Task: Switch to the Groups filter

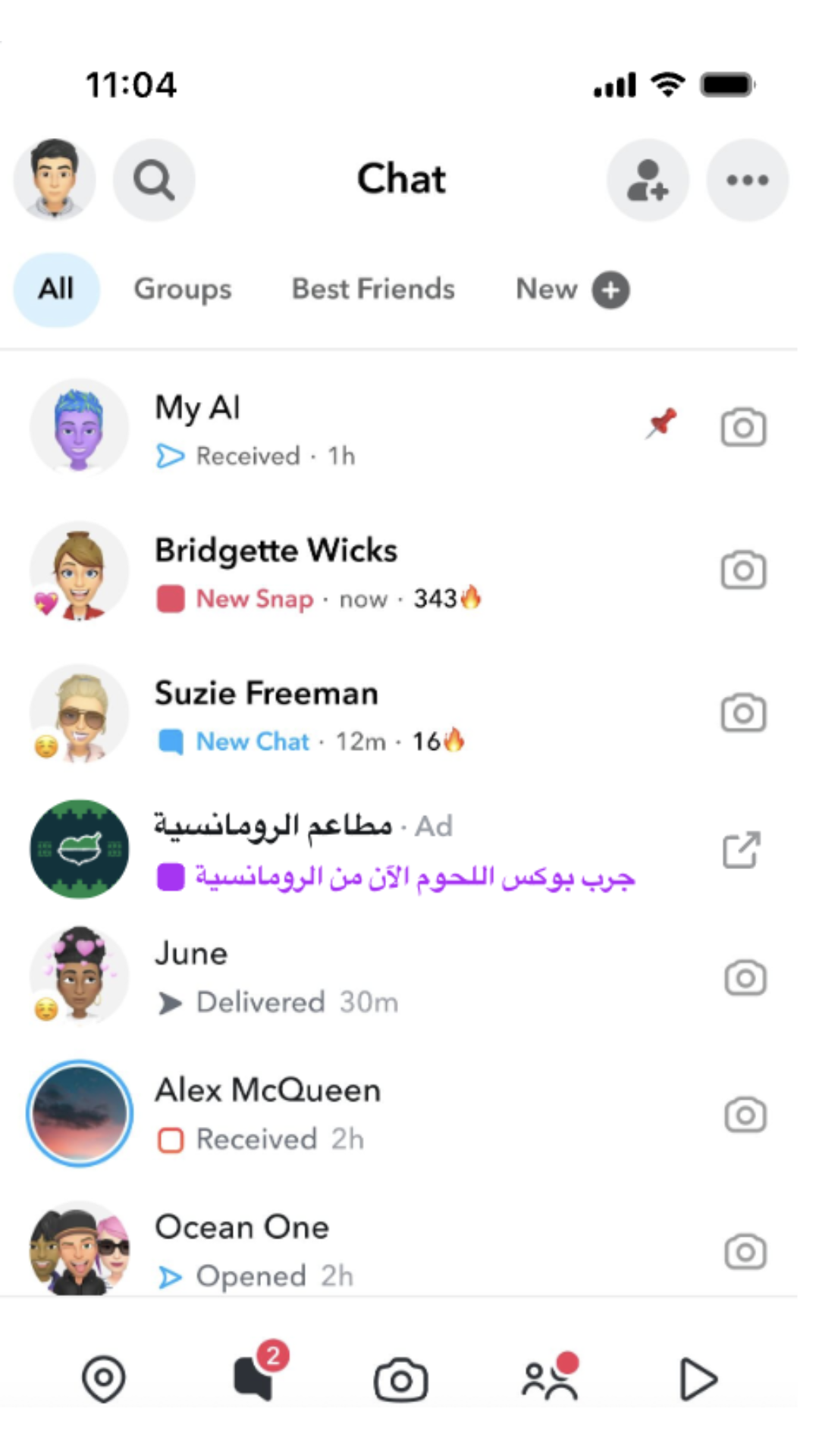Action: pos(183,290)
